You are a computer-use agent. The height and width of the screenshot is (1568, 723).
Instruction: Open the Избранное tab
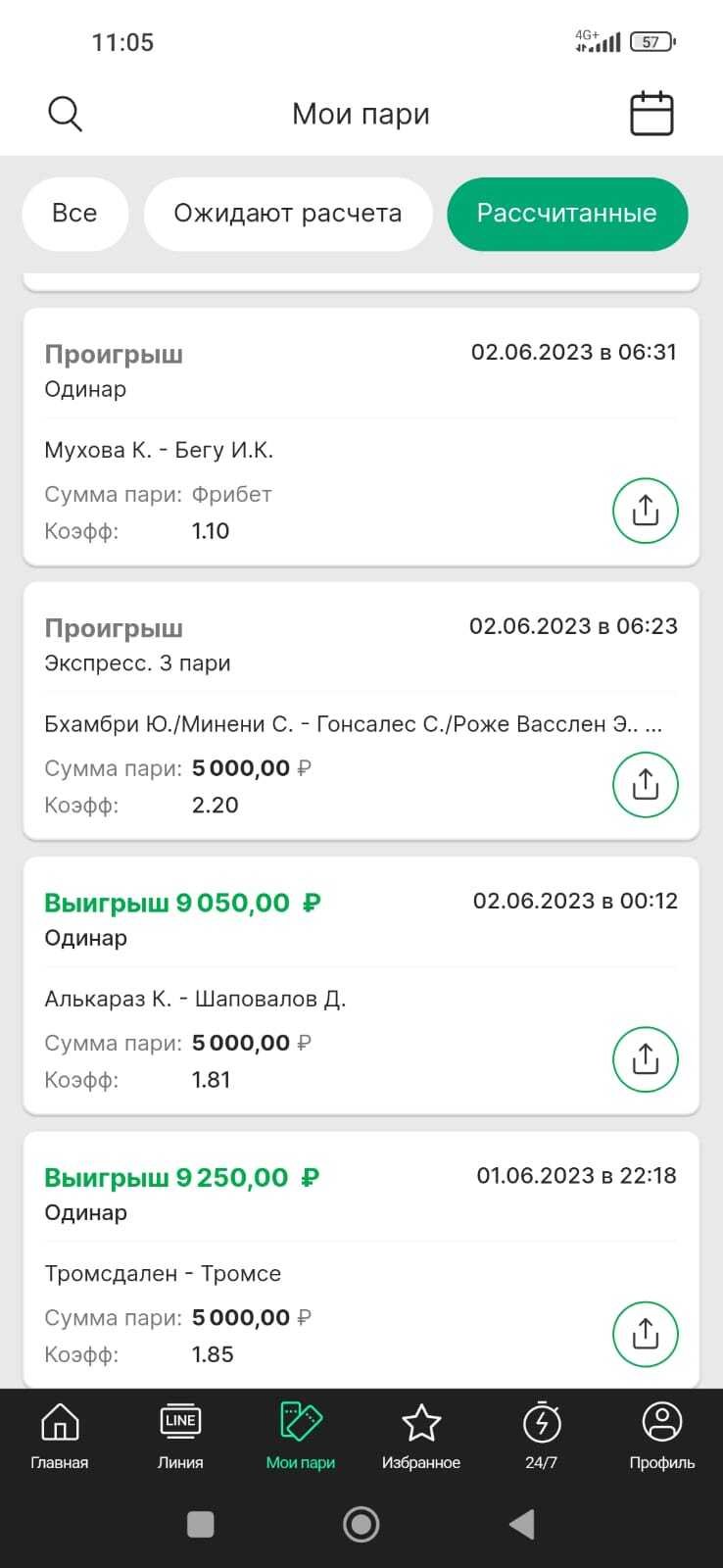click(421, 1436)
